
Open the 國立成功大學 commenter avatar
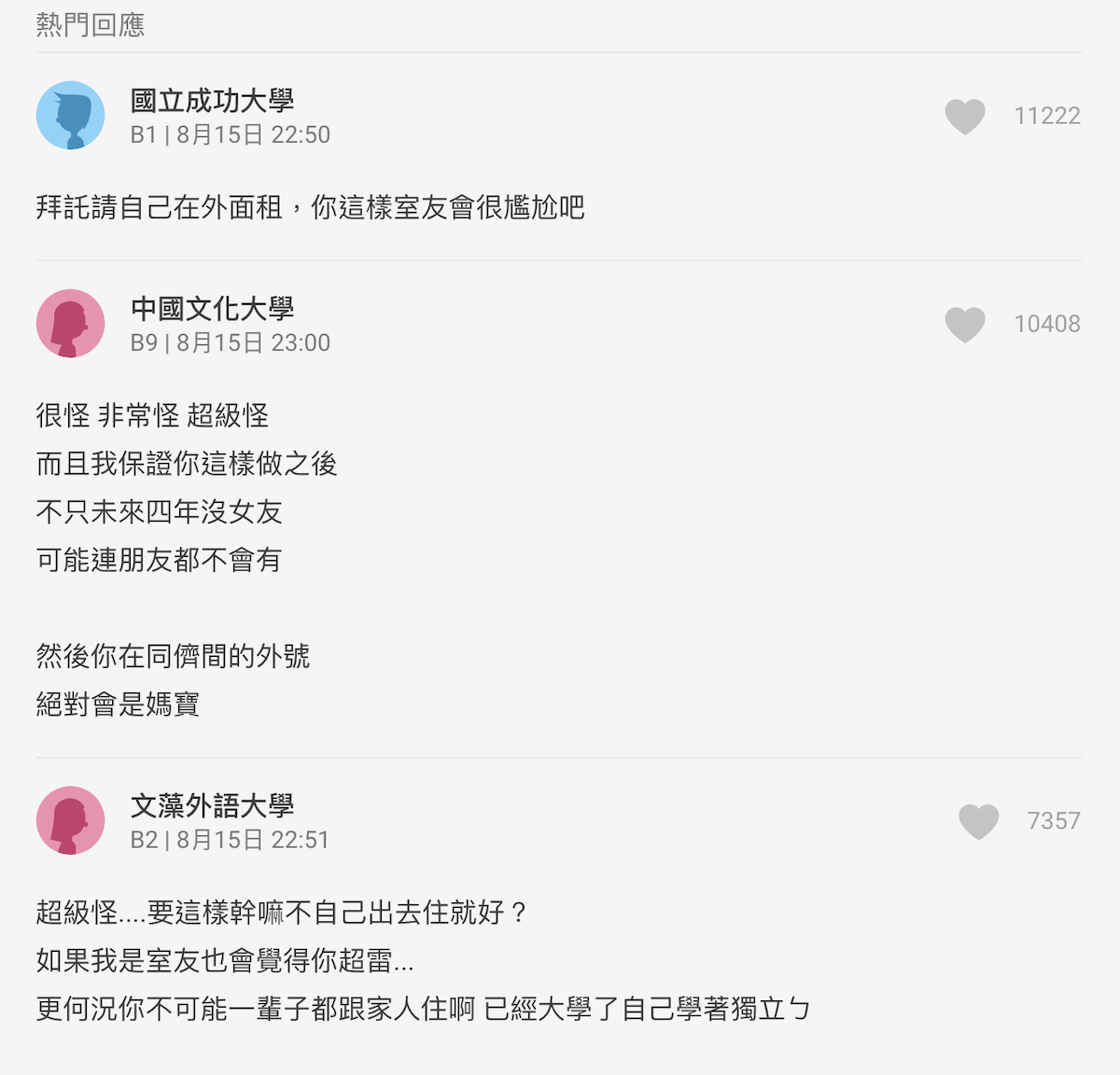(71, 116)
